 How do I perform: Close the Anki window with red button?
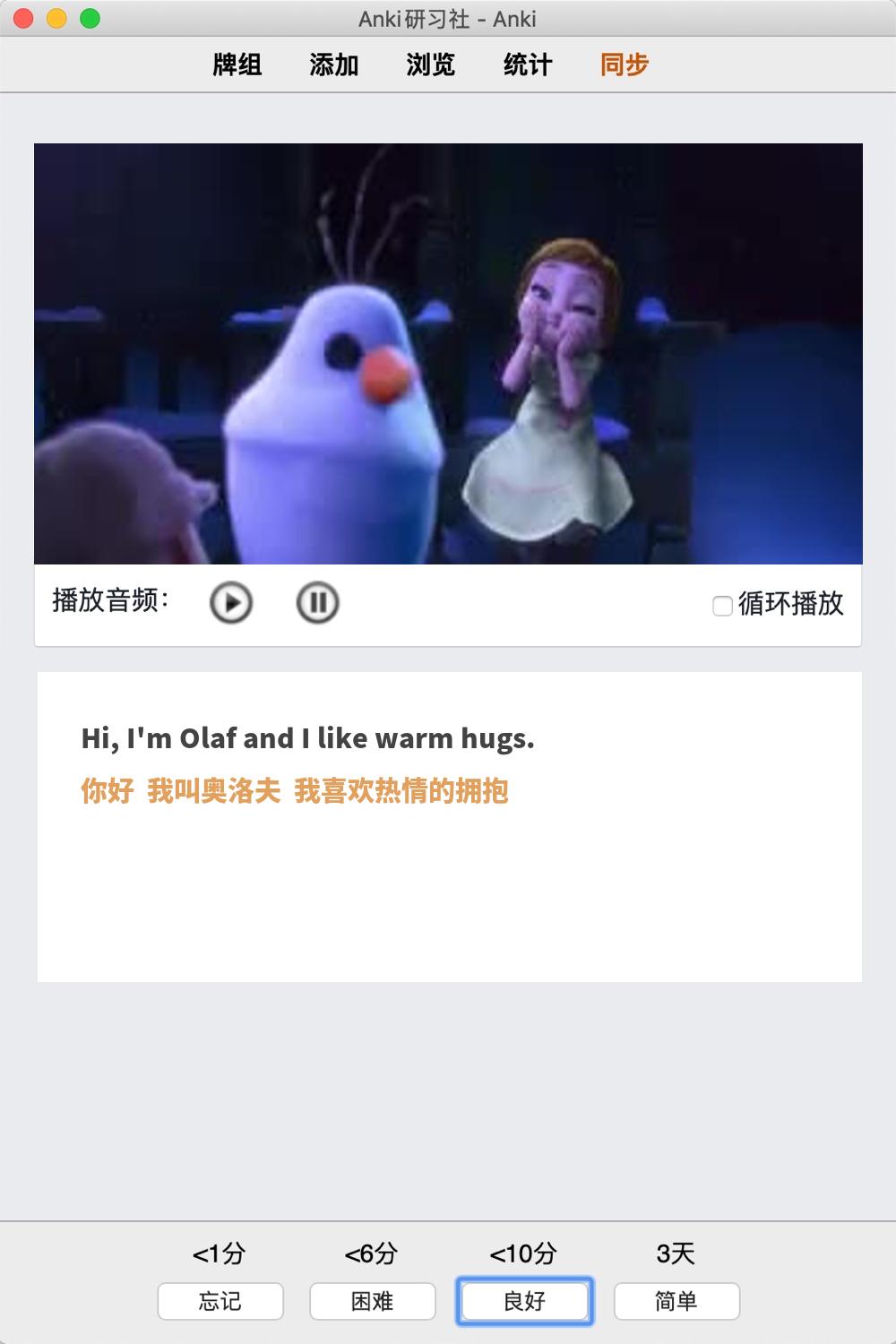pos(23,18)
